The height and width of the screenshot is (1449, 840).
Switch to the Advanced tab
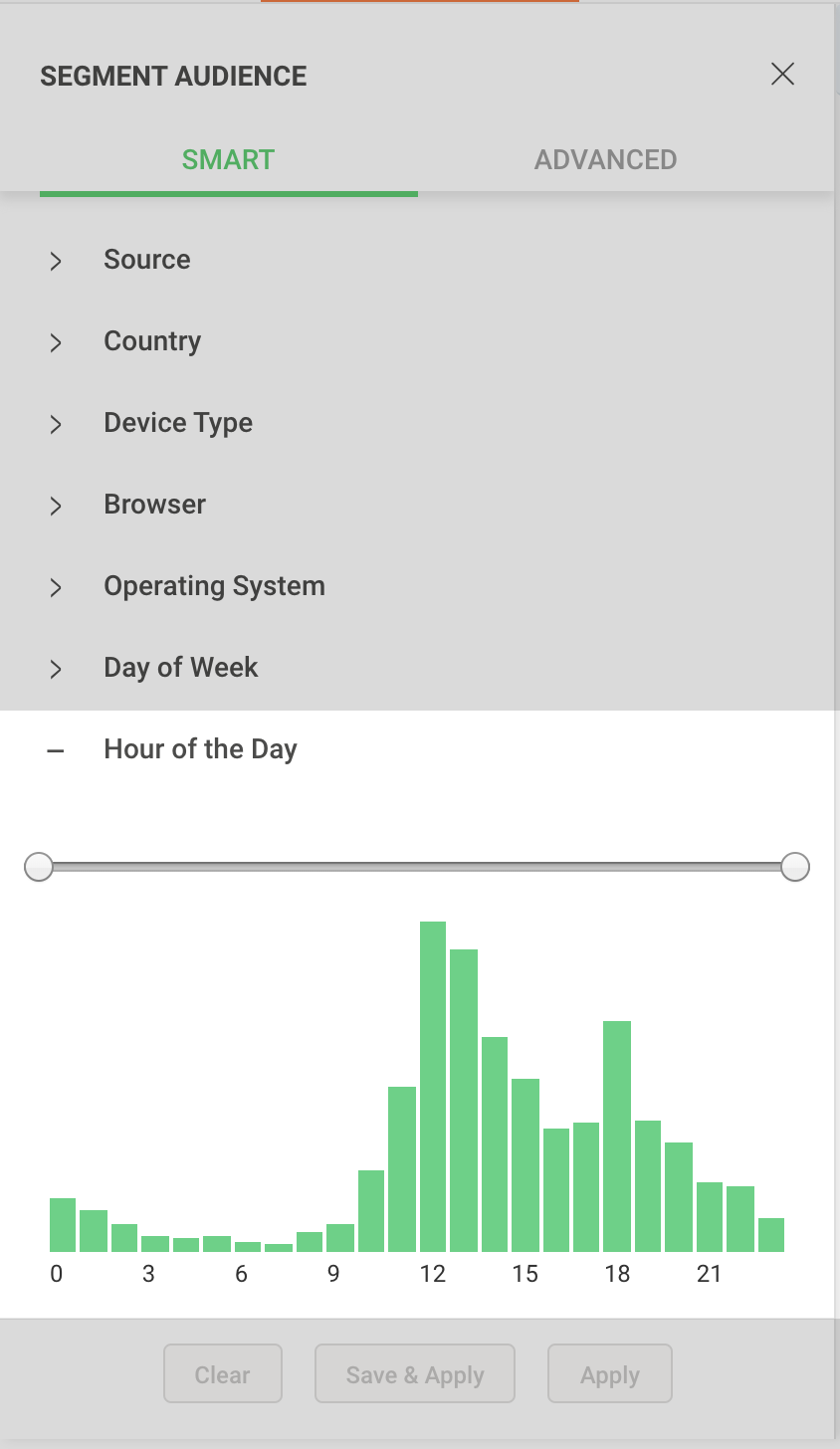click(605, 160)
